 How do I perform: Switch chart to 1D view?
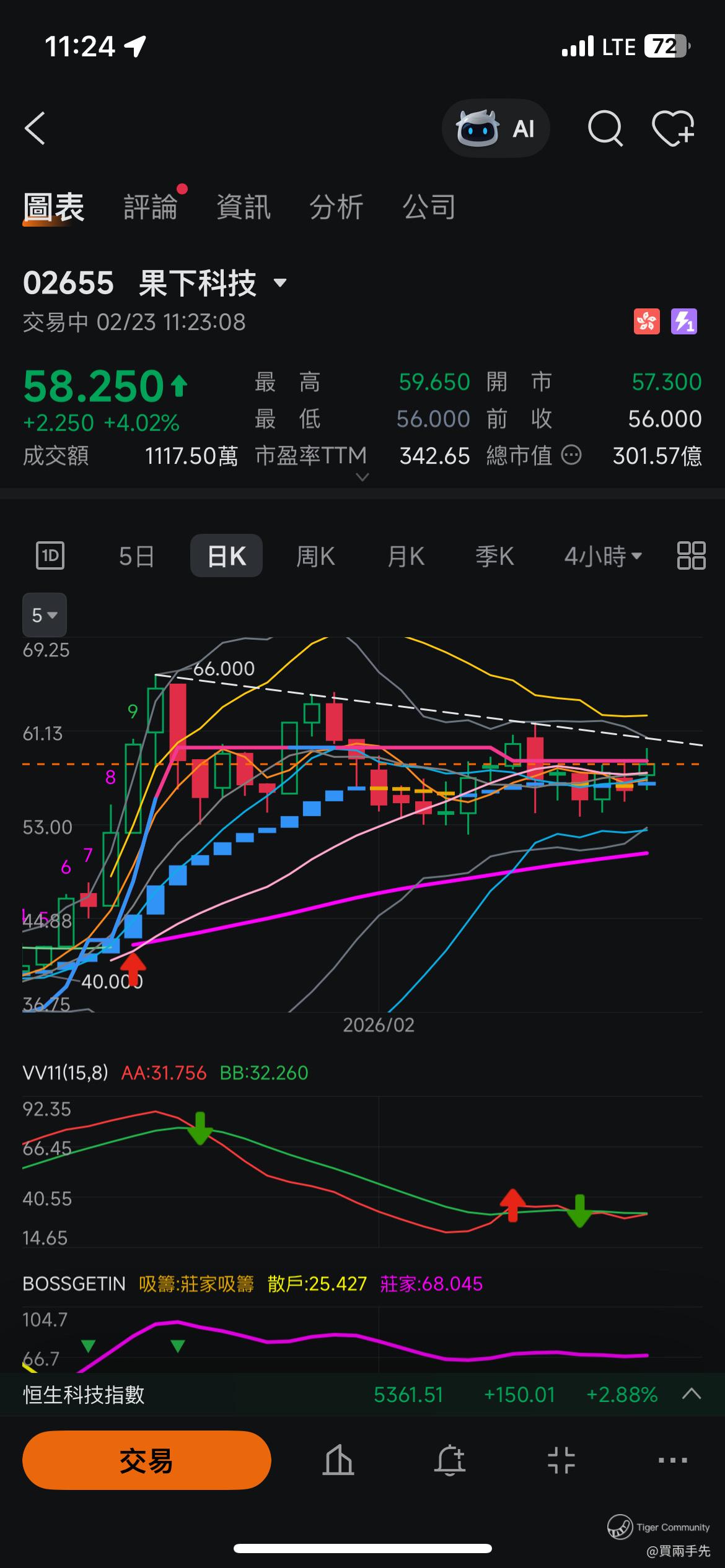tap(50, 555)
